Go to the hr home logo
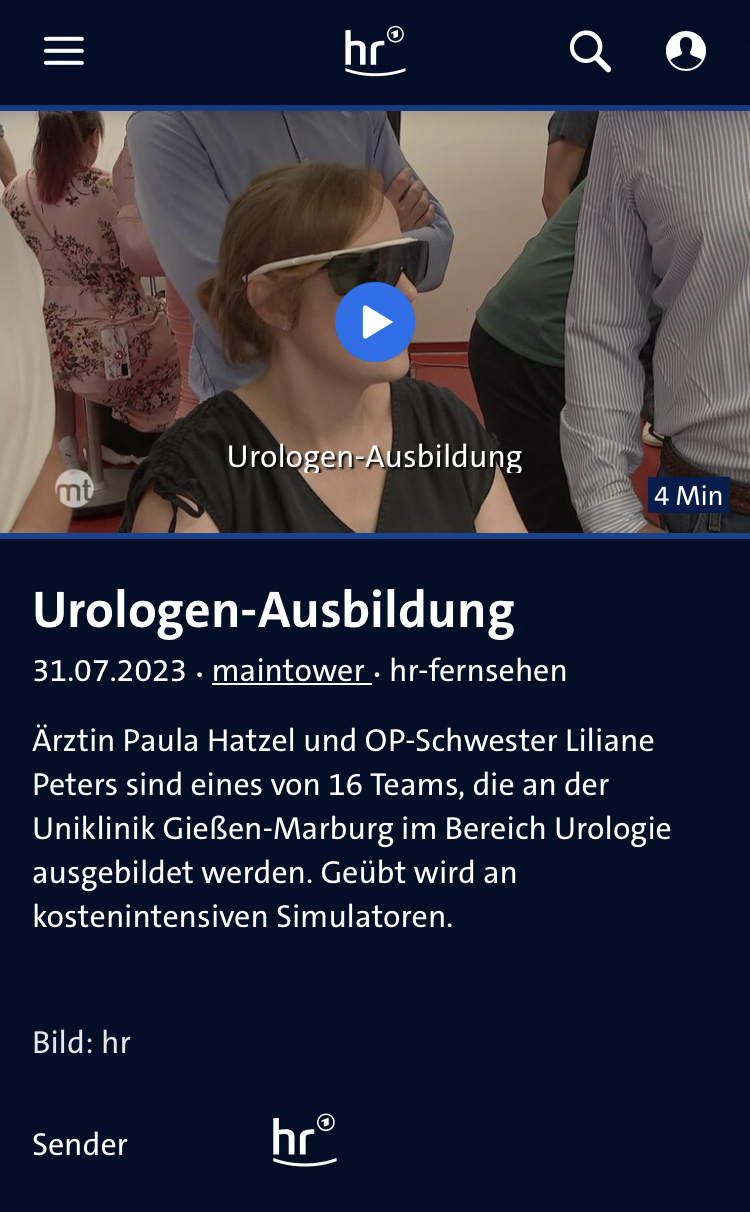The image size is (750, 1212). click(375, 52)
